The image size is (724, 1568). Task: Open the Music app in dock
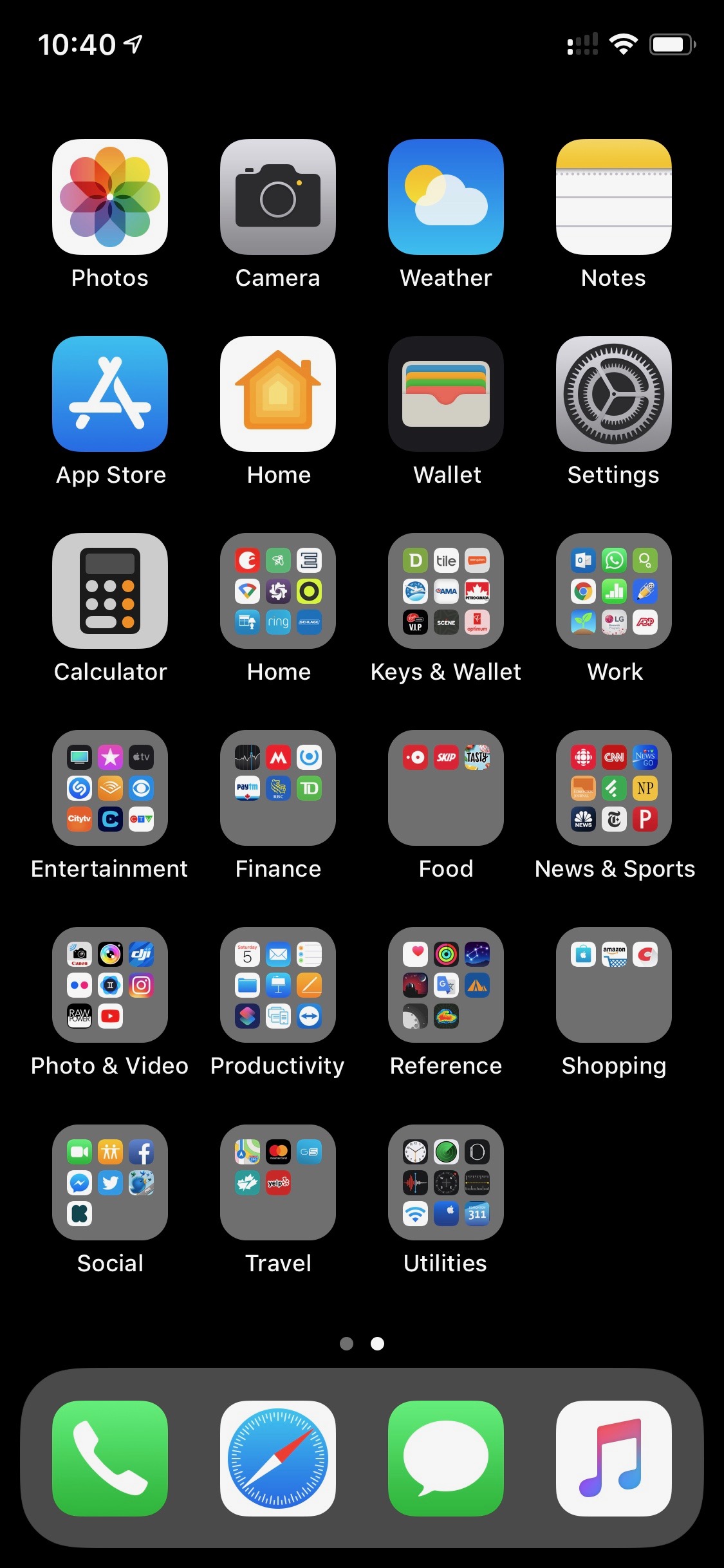(614, 1459)
